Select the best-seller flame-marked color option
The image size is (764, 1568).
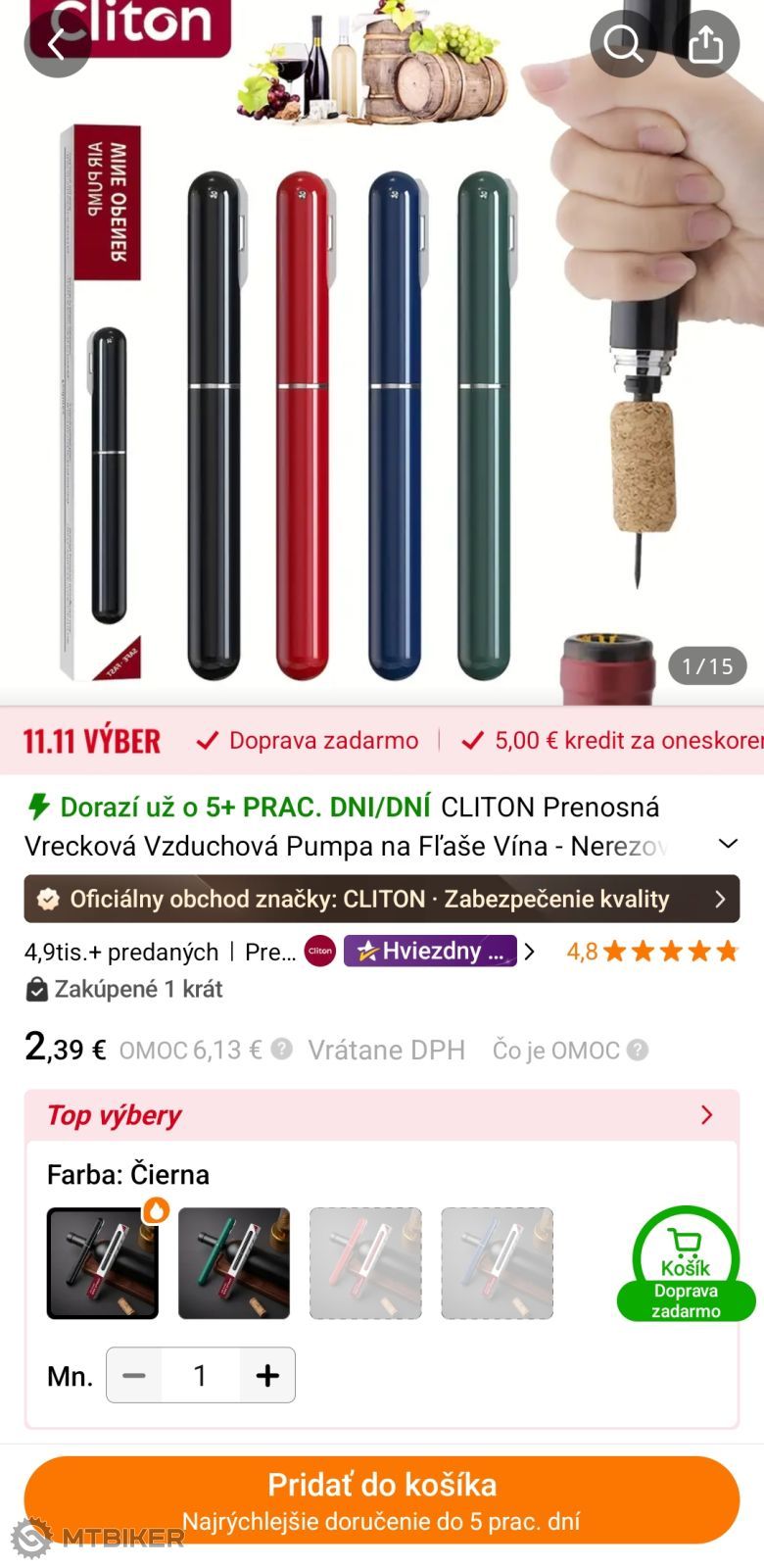(103, 1264)
